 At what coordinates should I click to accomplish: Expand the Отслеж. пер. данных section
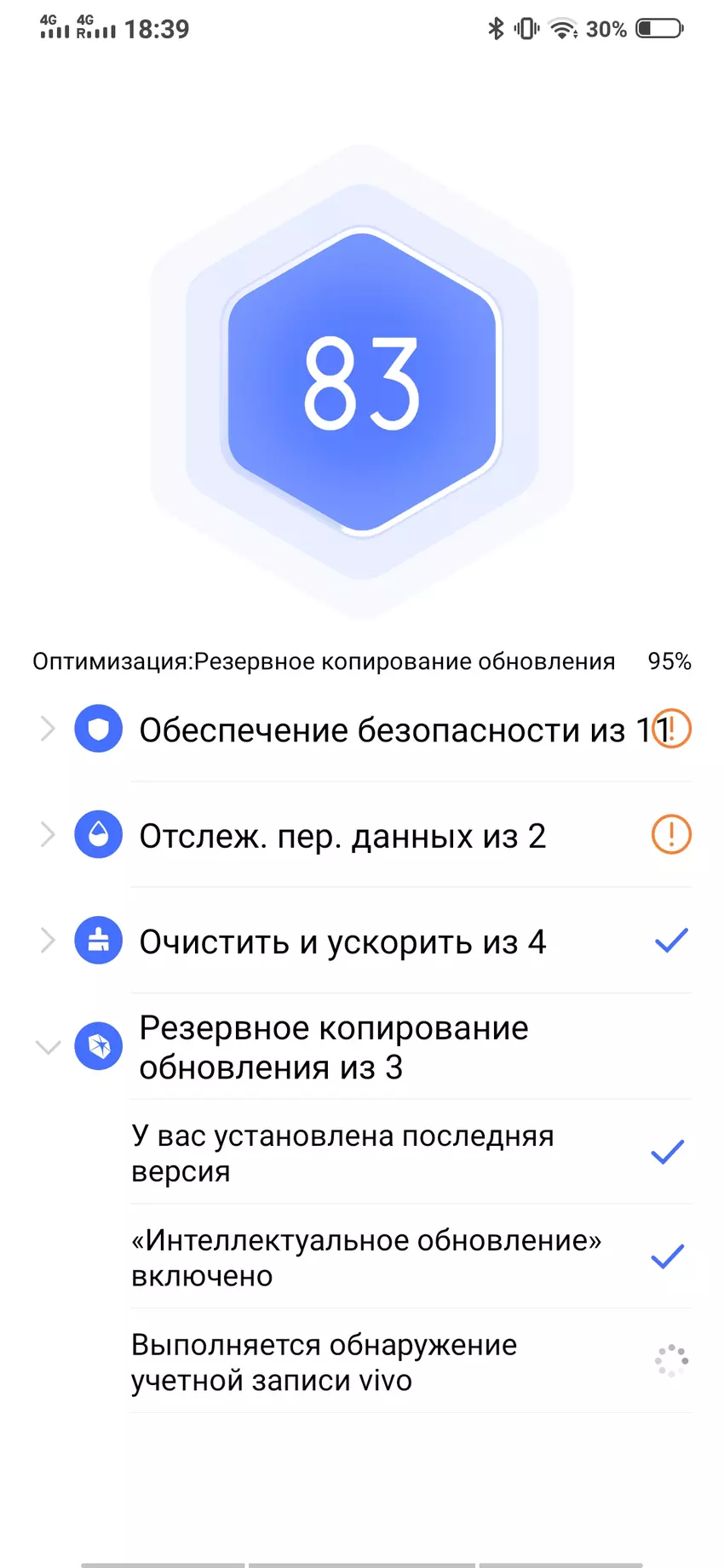pyautogui.click(x=48, y=835)
